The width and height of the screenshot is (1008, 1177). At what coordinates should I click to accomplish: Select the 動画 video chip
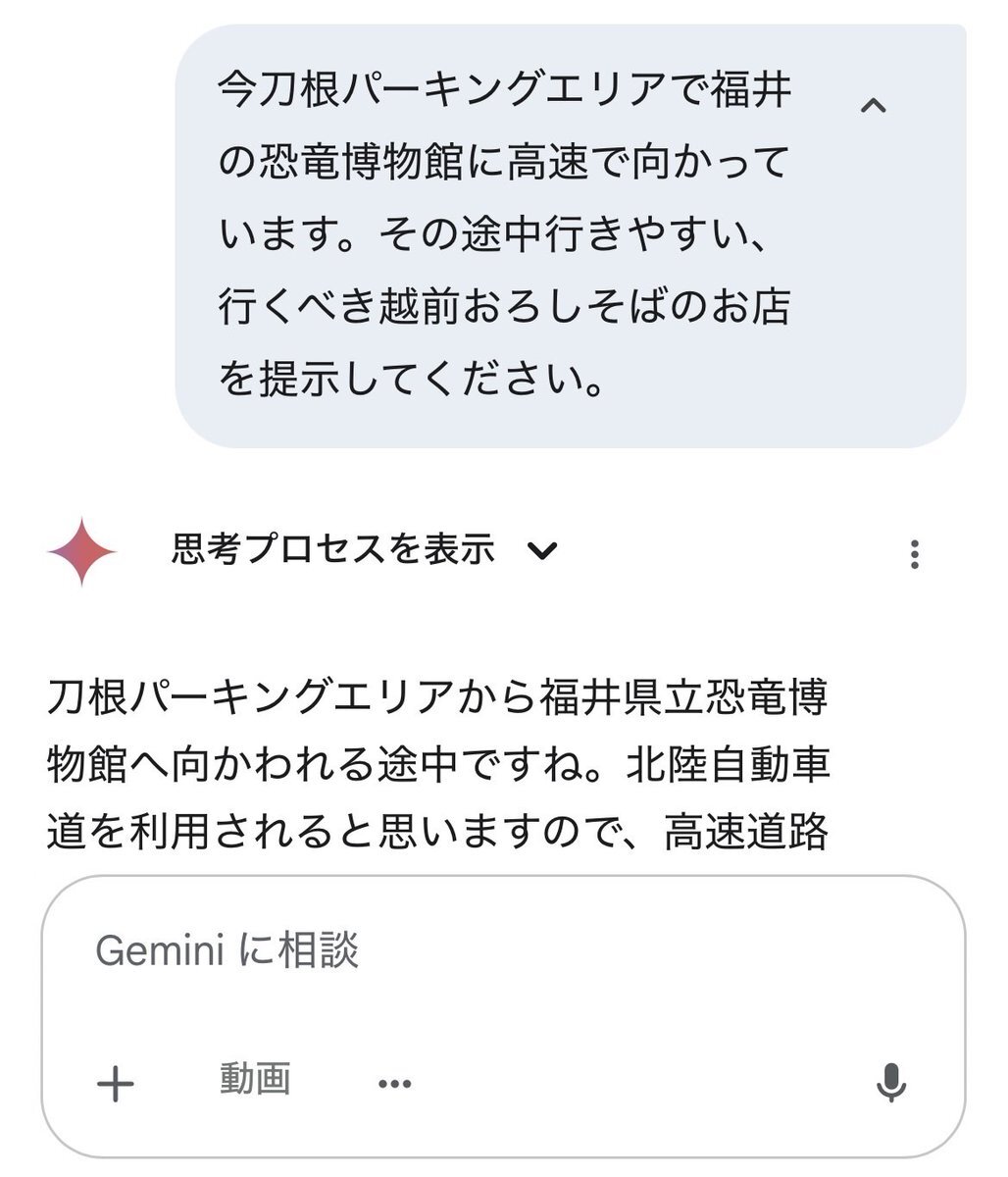255,1079
